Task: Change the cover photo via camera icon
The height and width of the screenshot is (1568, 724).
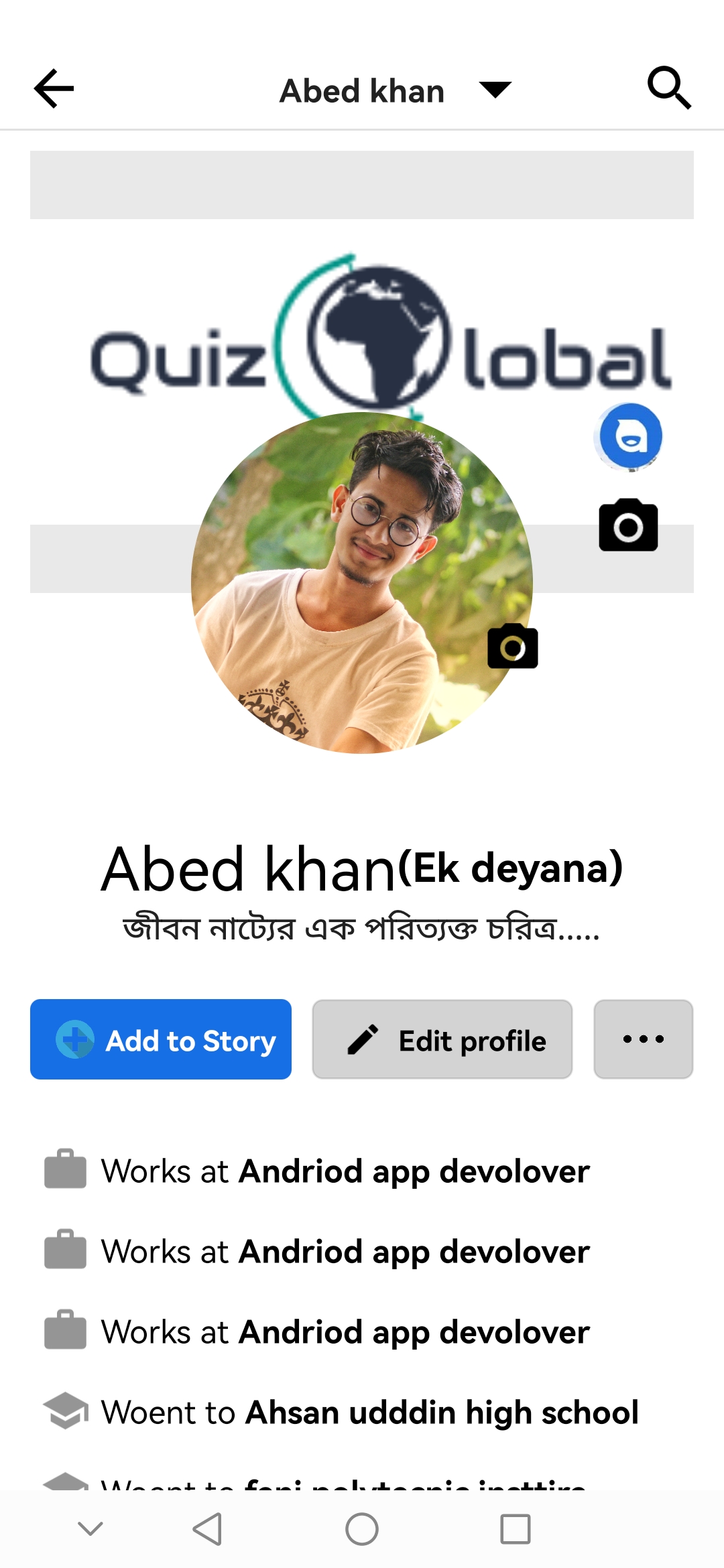Action: 629,527
